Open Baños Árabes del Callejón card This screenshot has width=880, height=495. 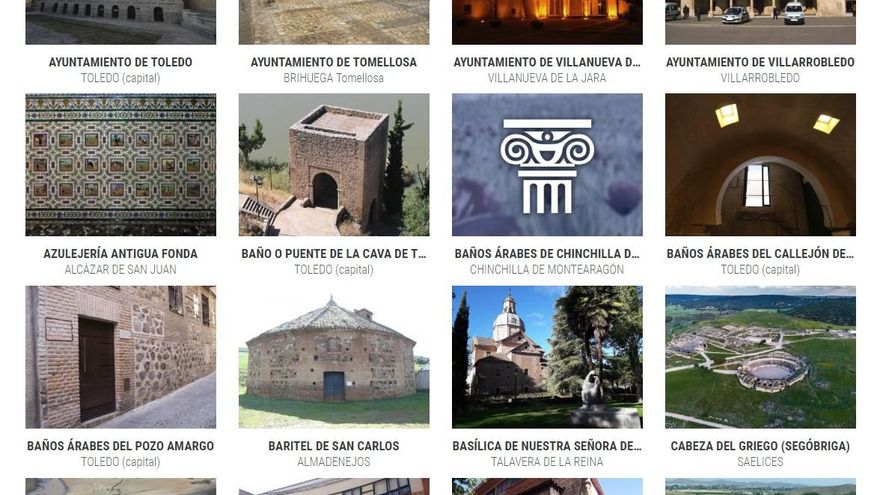point(760,165)
